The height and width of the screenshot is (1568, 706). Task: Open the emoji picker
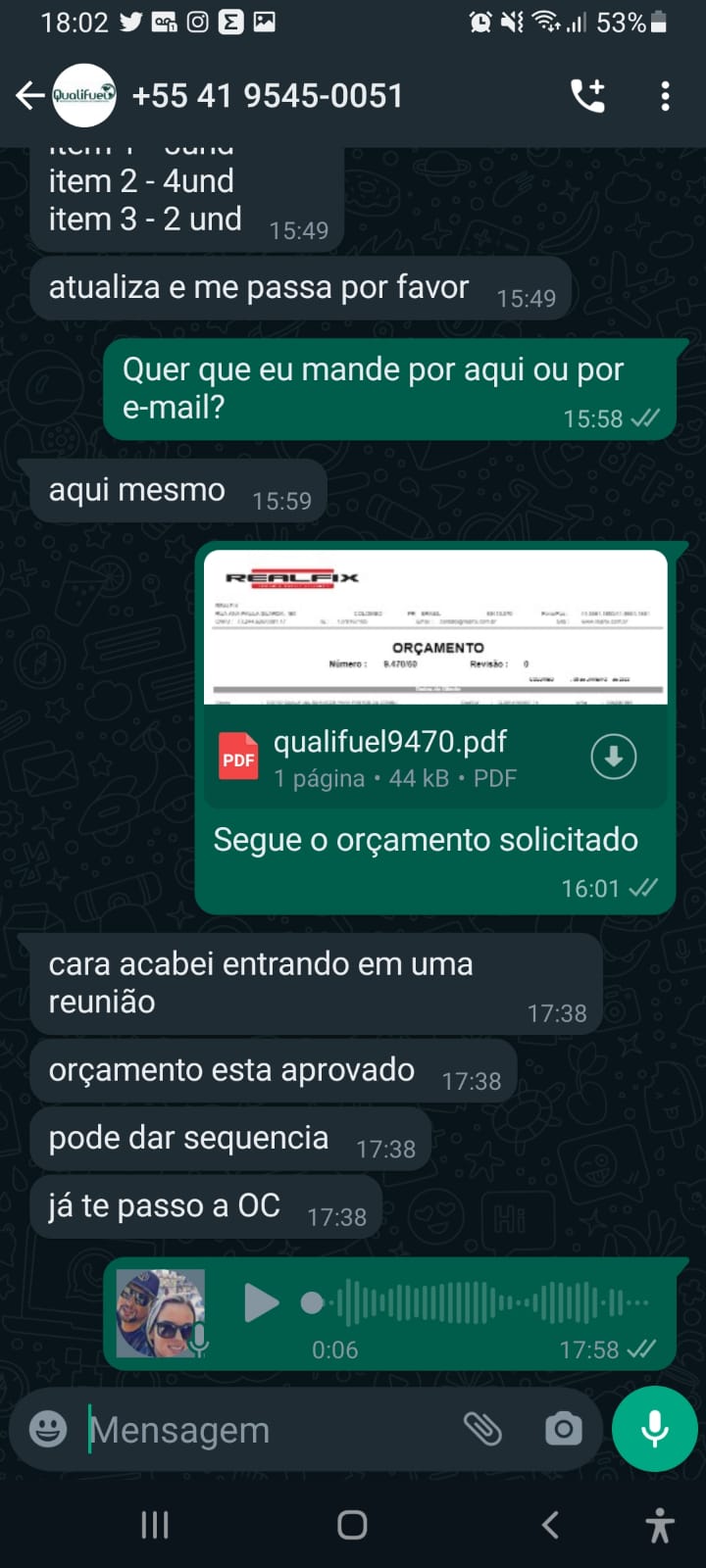pyautogui.click(x=48, y=1429)
